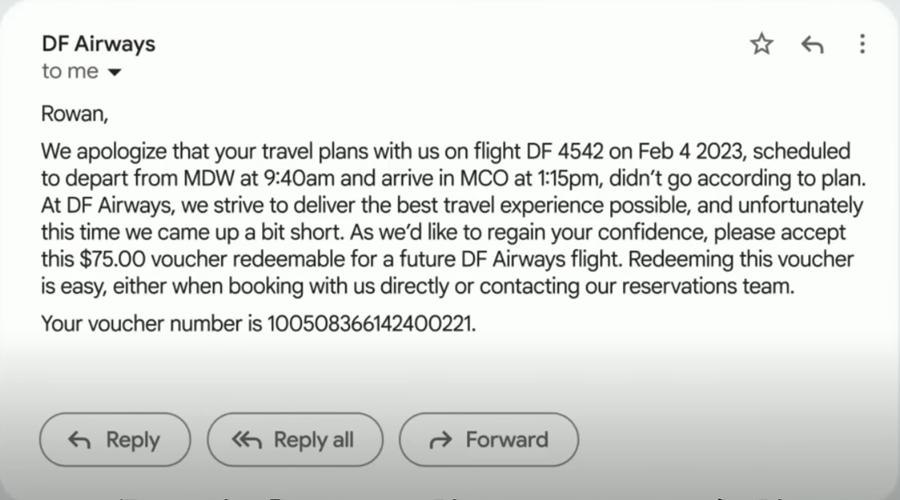The width and height of the screenshot is (900, 500).
Task: Open the email overflow menu
Action: pos(862,44)
